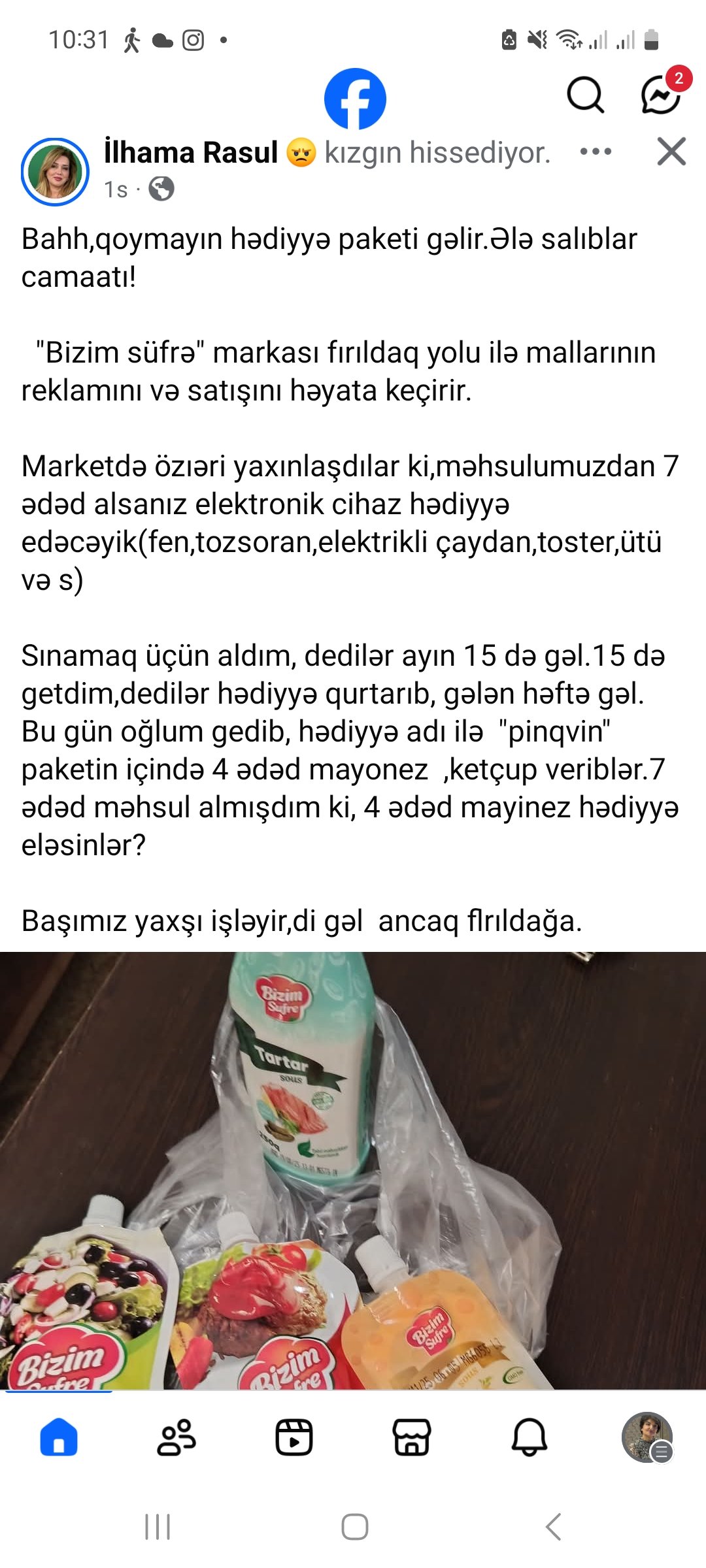Viewport: 706px width, 1568px height.
Task: Open the Bizim Süfrə products photo
Action: 353,1169
